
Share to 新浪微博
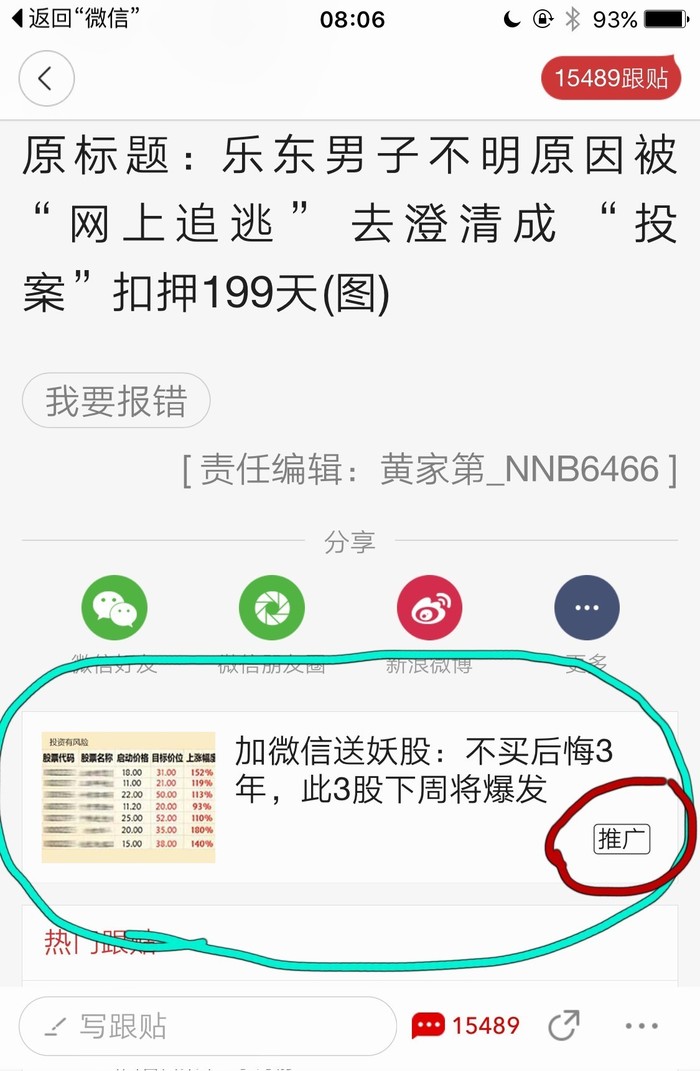click(x=429, y=608)
